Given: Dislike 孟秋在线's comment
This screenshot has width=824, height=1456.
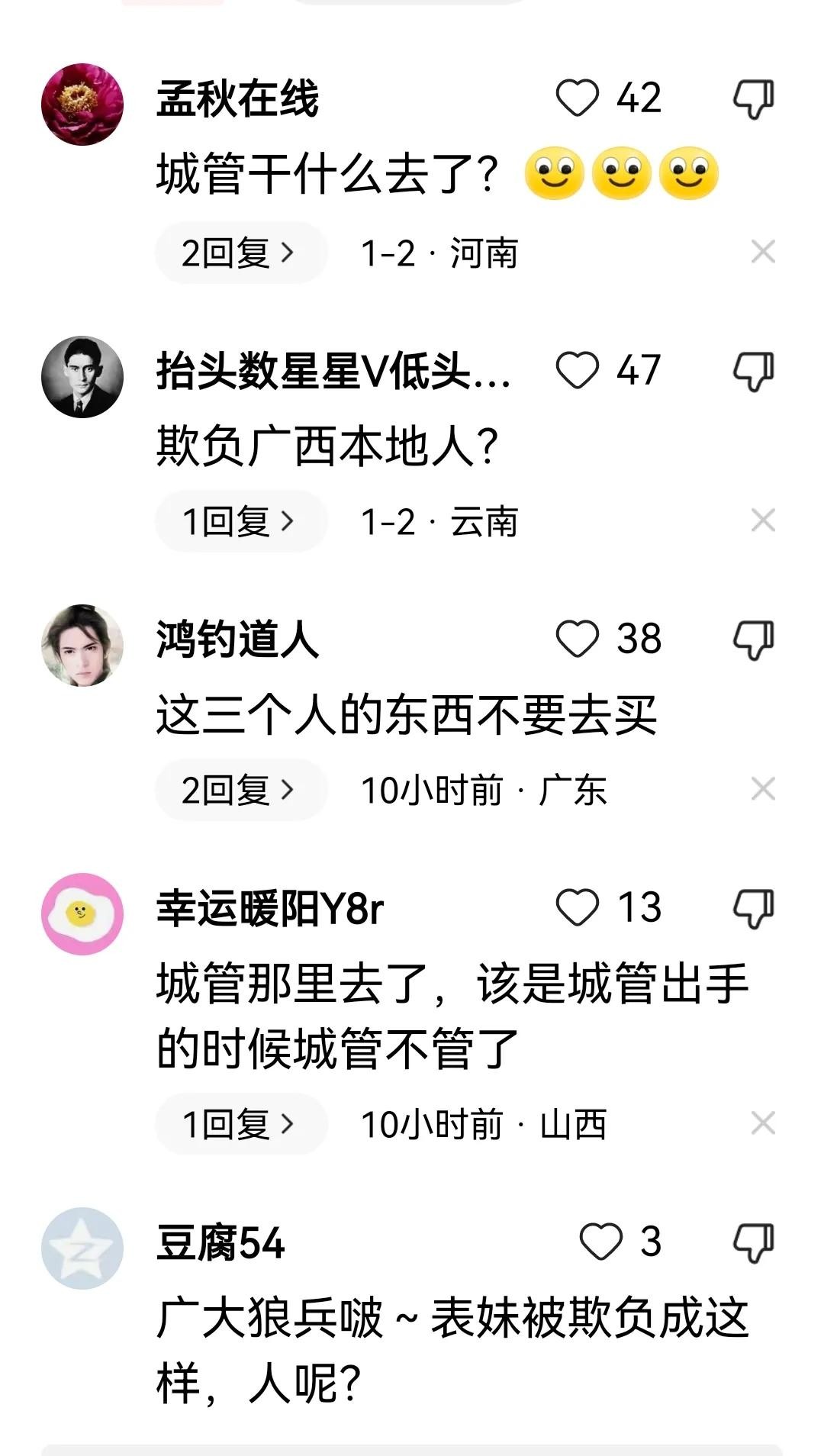Looking at the screenshot, I should pyautogui.click(x=753, y=99).
